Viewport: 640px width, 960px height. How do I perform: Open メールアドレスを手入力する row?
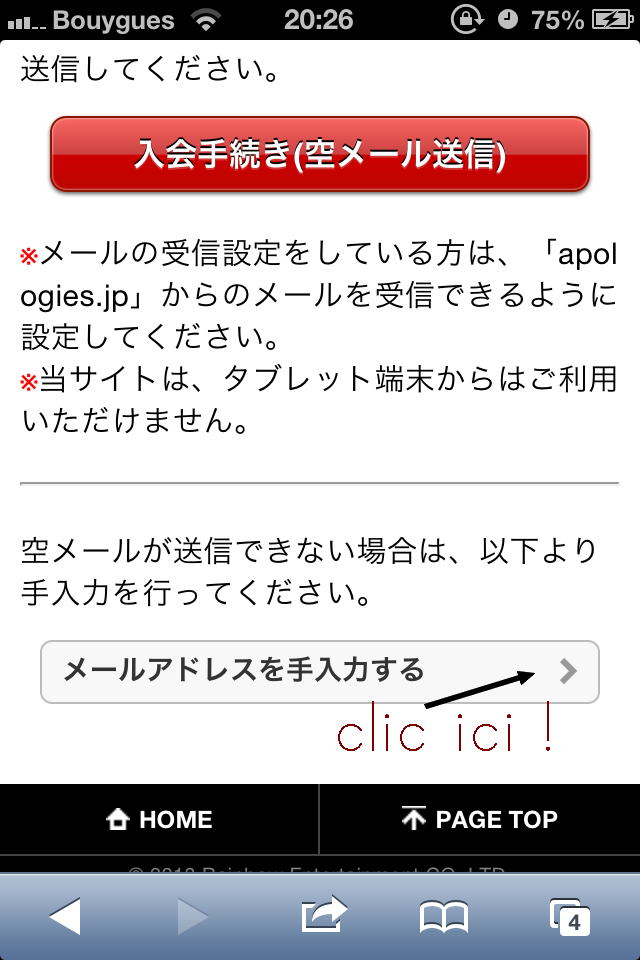[x=320, y=671]
